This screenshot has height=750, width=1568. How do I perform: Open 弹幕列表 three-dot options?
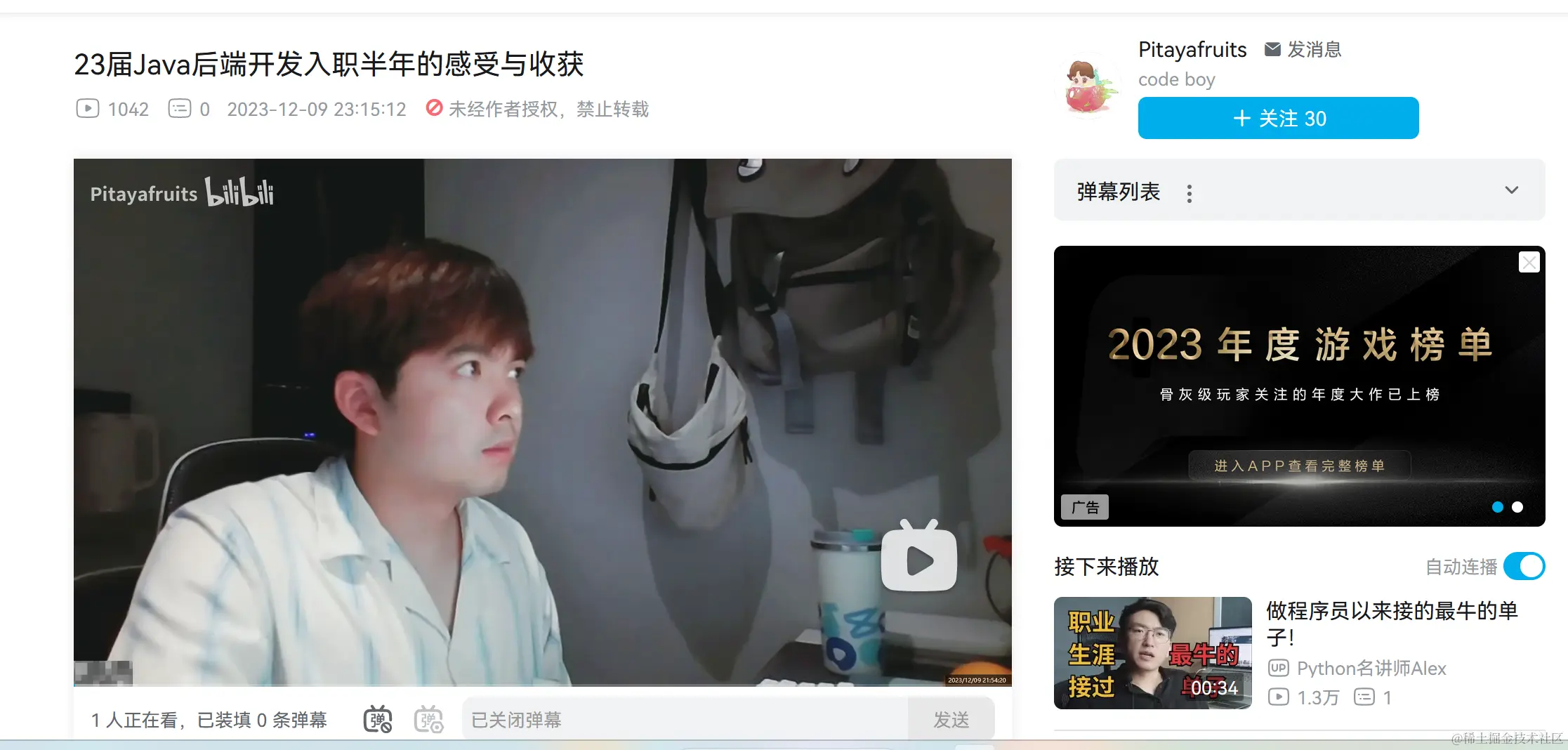pos(1189,193)
